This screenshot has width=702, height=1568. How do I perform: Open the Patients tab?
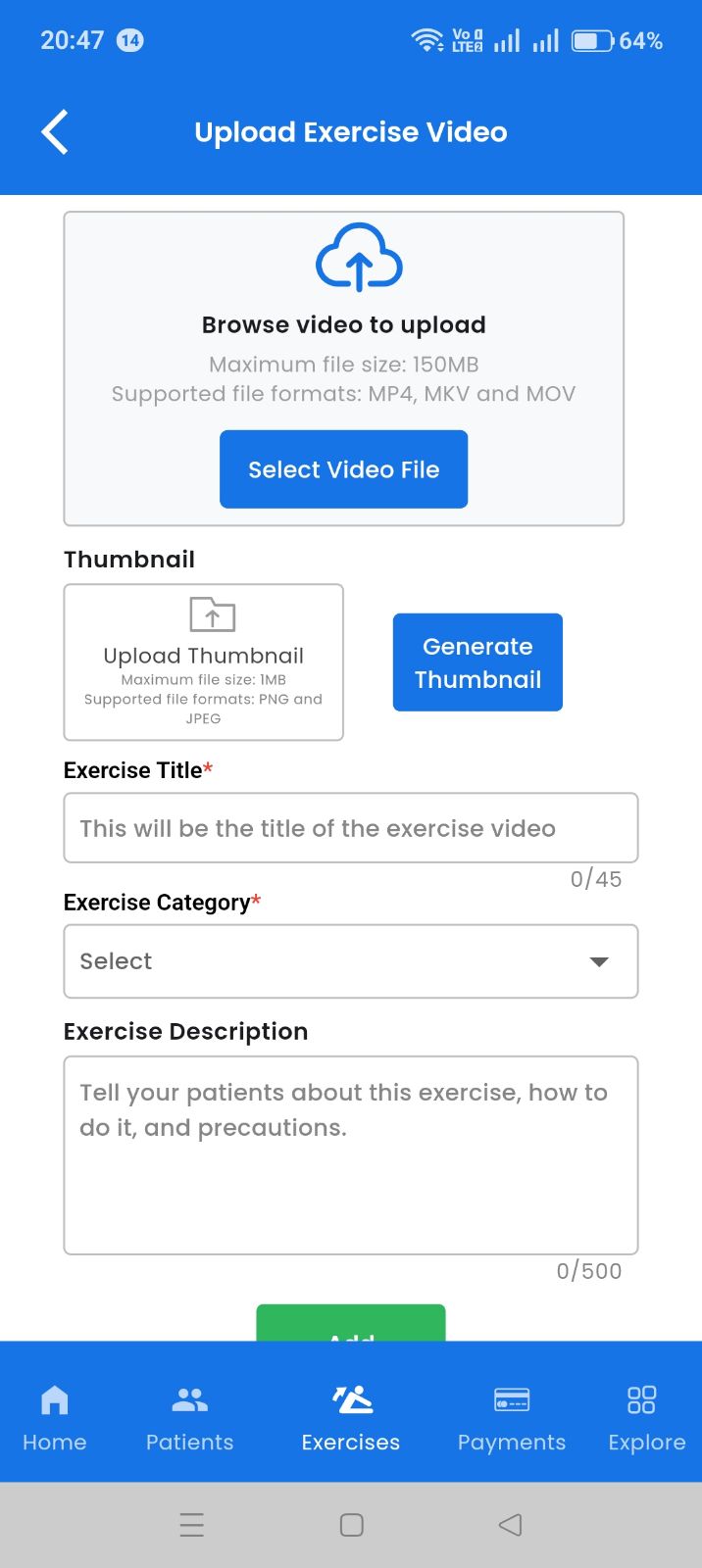(189, 1416)
